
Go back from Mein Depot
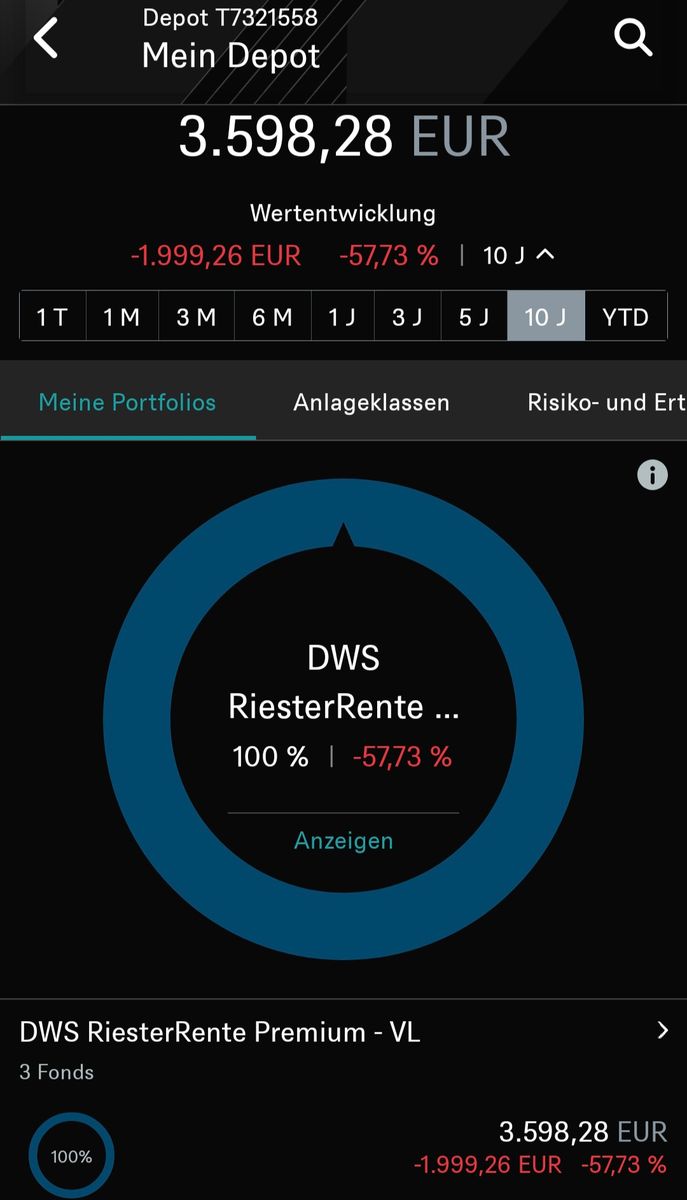[x=46, y=38]
